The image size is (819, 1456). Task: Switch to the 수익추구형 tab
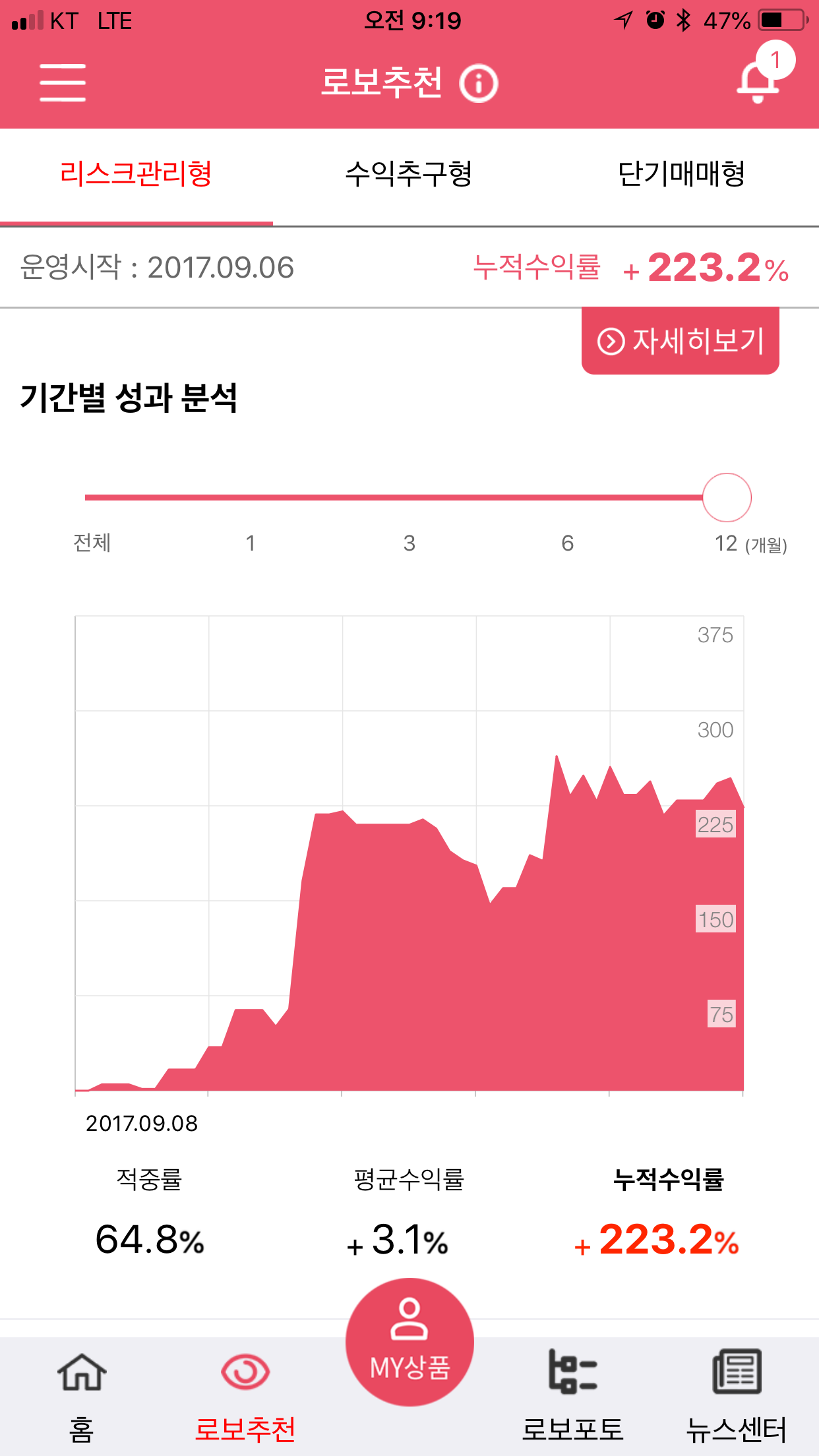coord(409,174)
